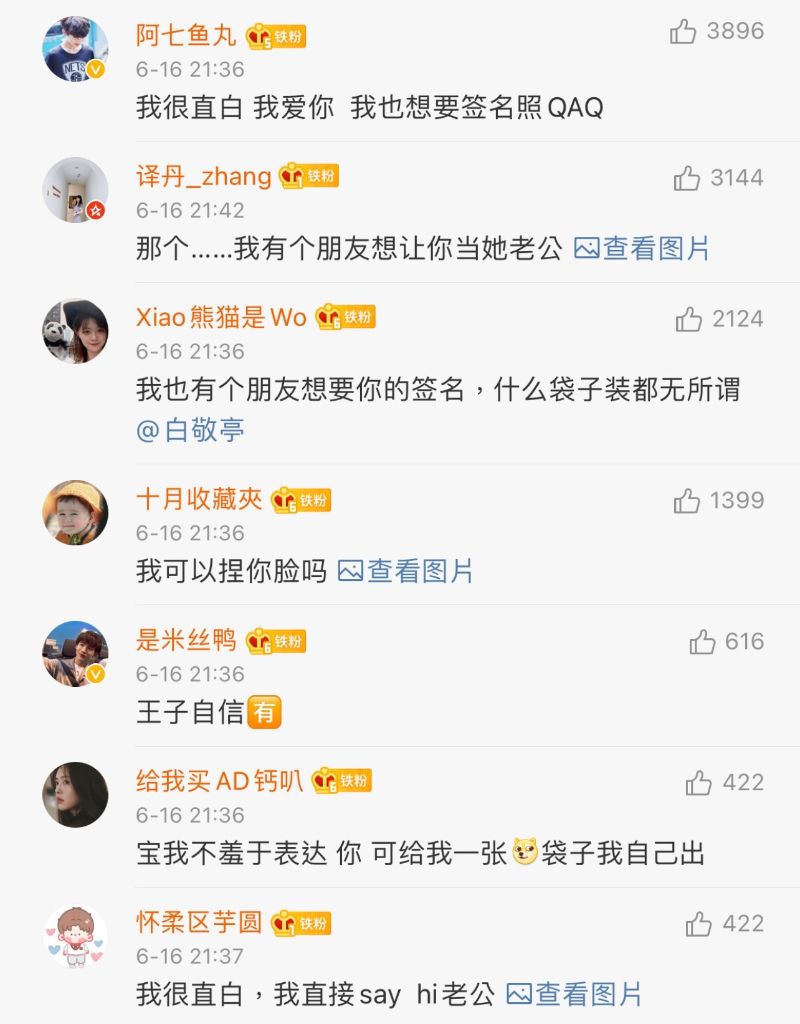
Task: Open 查看图片 in 十月收藏夹's comment
Action: pos(406,572)
